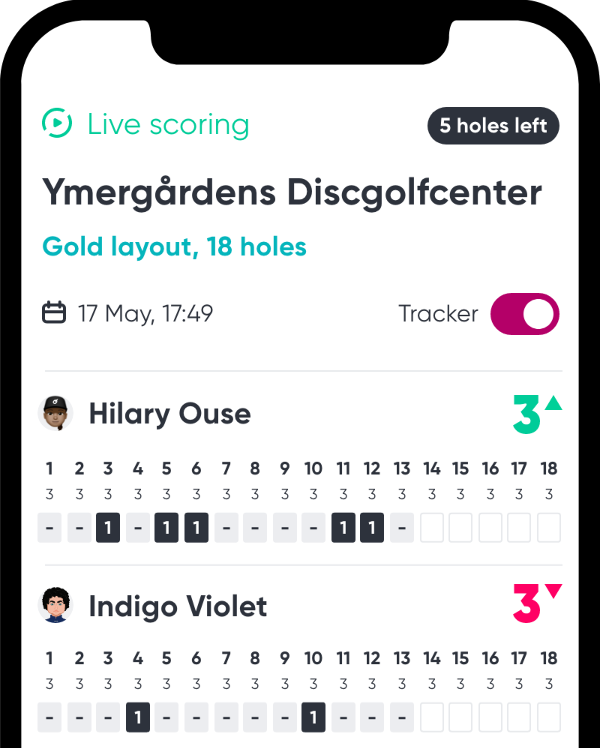The width and height of the screenshot is (600, 748).
Task: Open Hilary Ouse's player scorecard
Action: [x=169, y=413]
